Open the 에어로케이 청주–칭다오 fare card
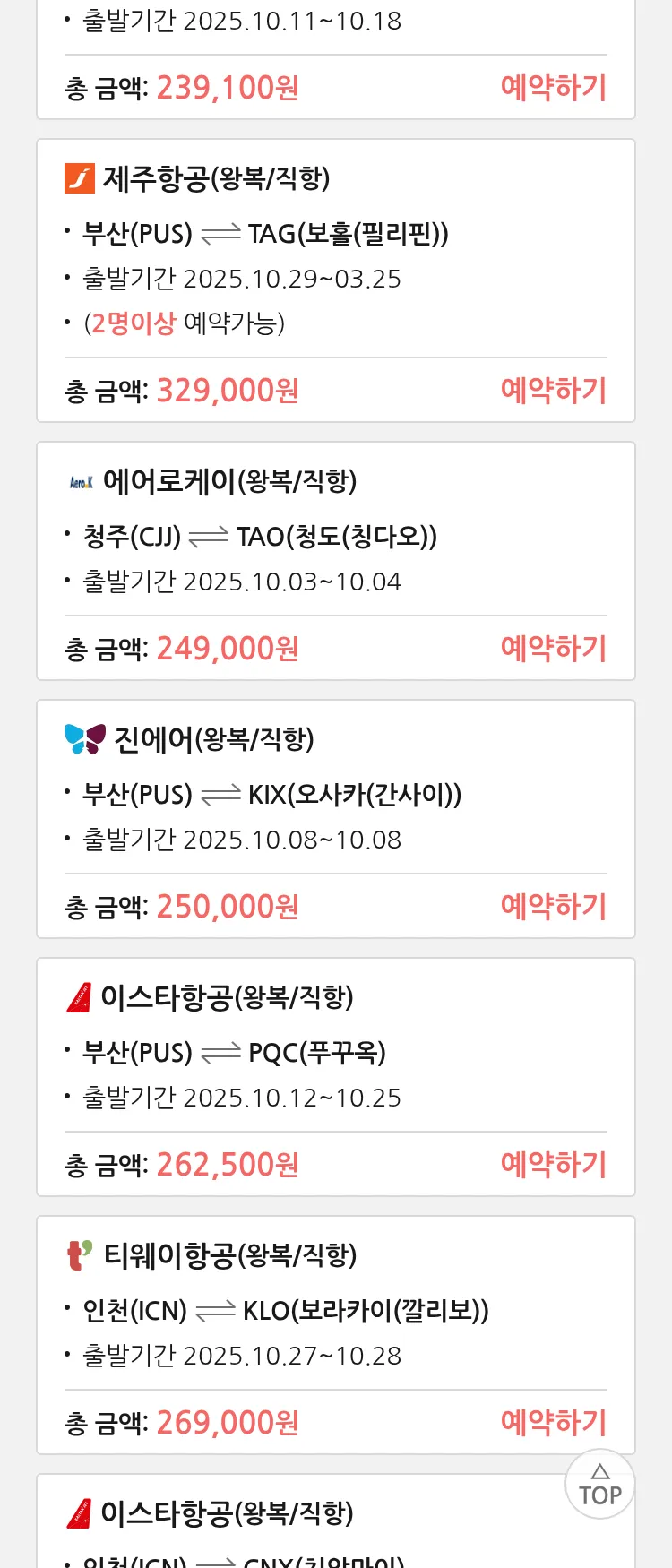Image resolution: width=672 pixels, height=1568 pixels. click(x=335, y=538)
